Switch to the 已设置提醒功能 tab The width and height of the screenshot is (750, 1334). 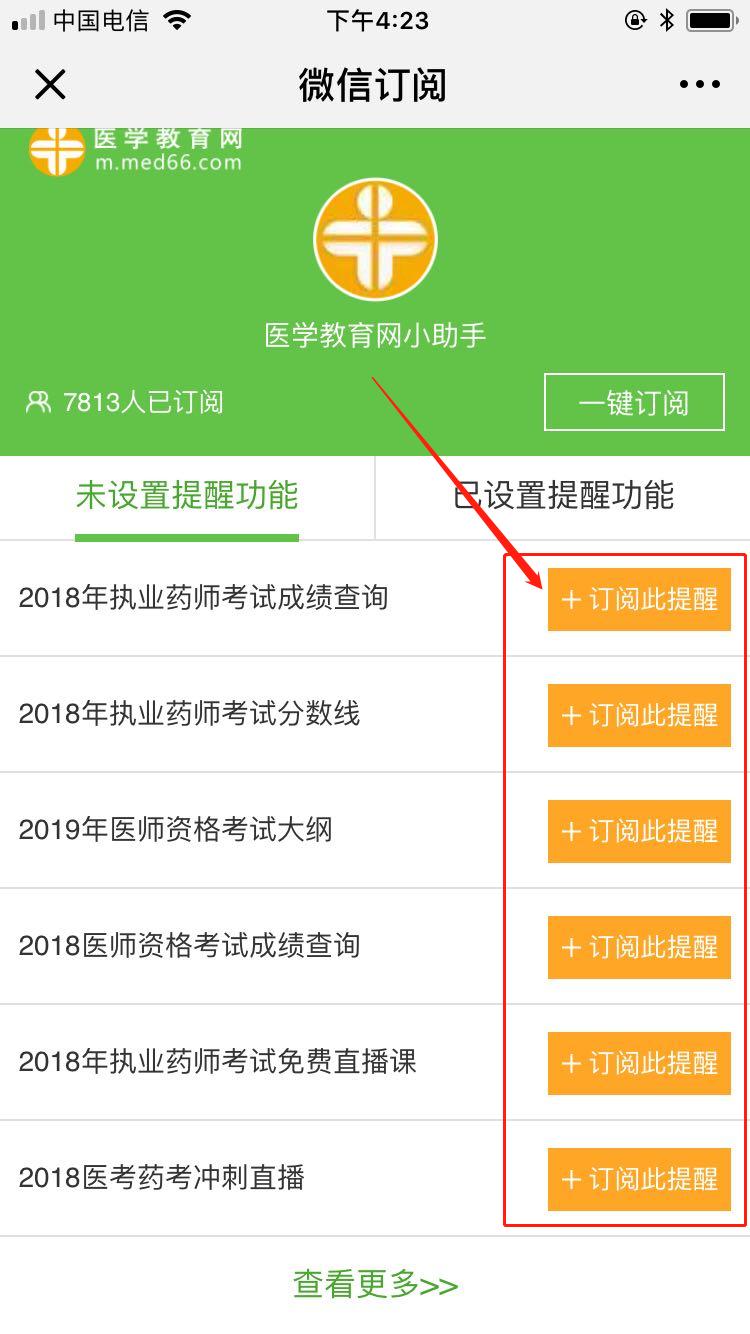point(563,496)
